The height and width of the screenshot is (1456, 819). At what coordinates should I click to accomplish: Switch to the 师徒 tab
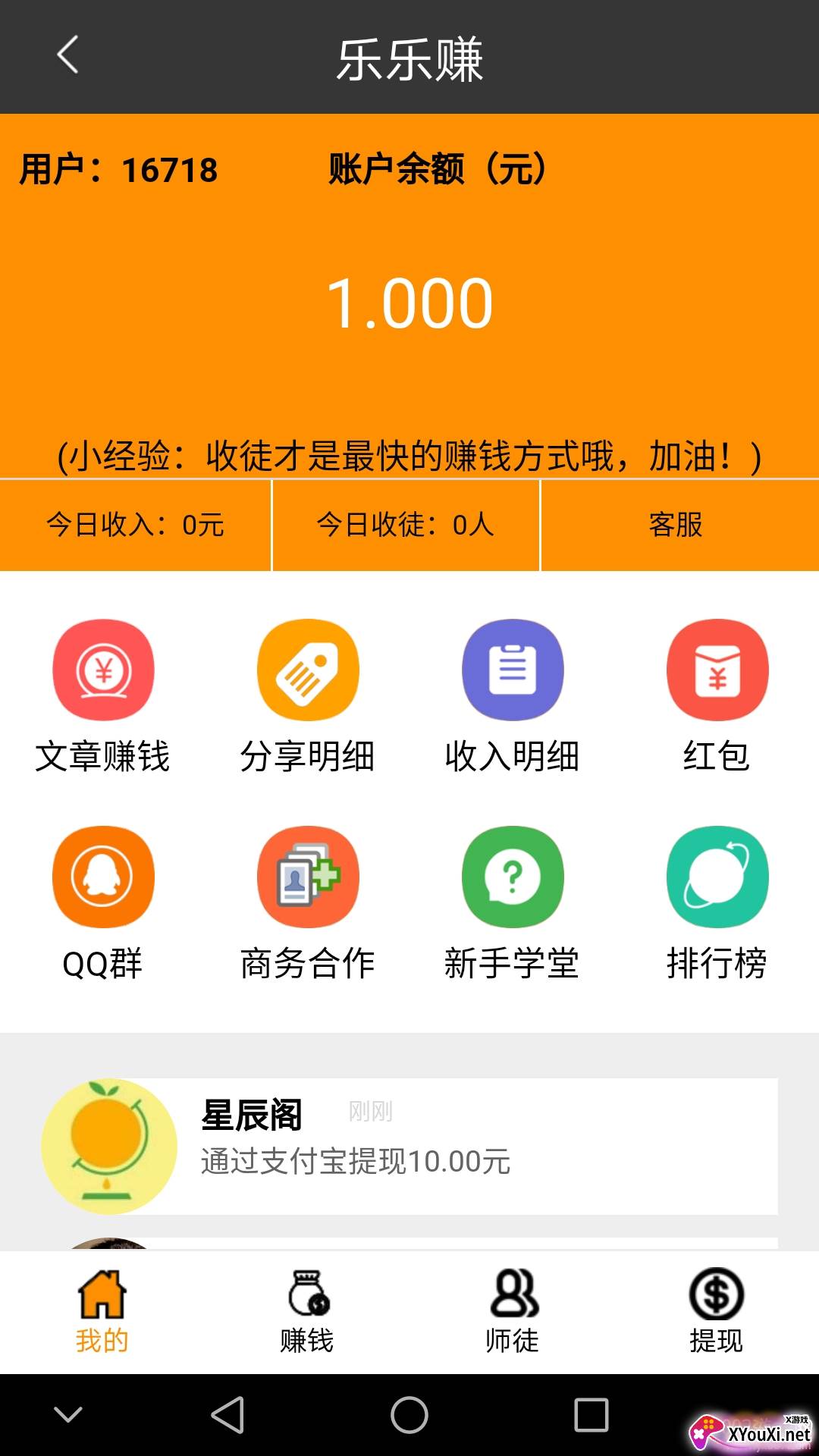pyautogui.click(x=513, y=1312)
